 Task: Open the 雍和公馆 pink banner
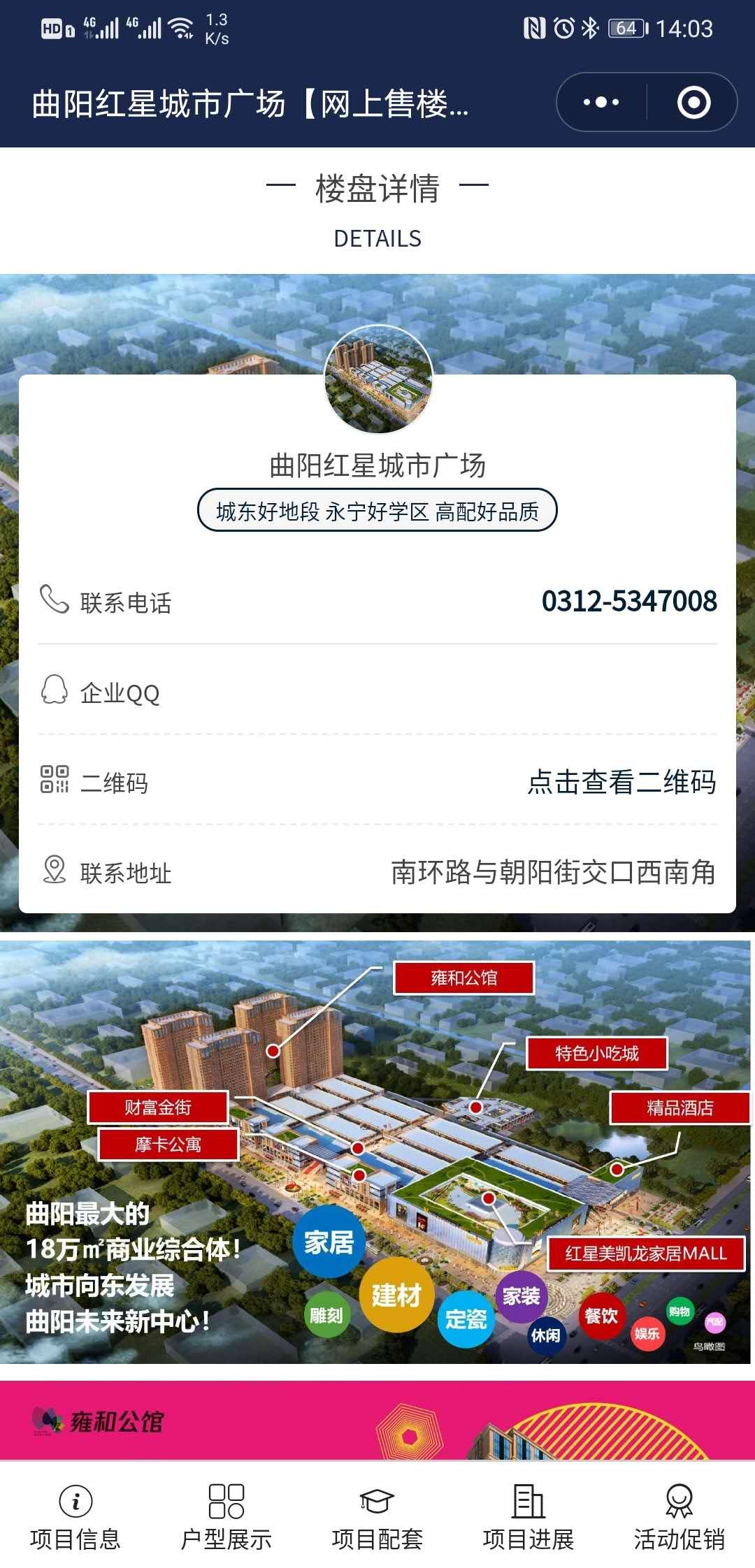tap(377, 1420)
